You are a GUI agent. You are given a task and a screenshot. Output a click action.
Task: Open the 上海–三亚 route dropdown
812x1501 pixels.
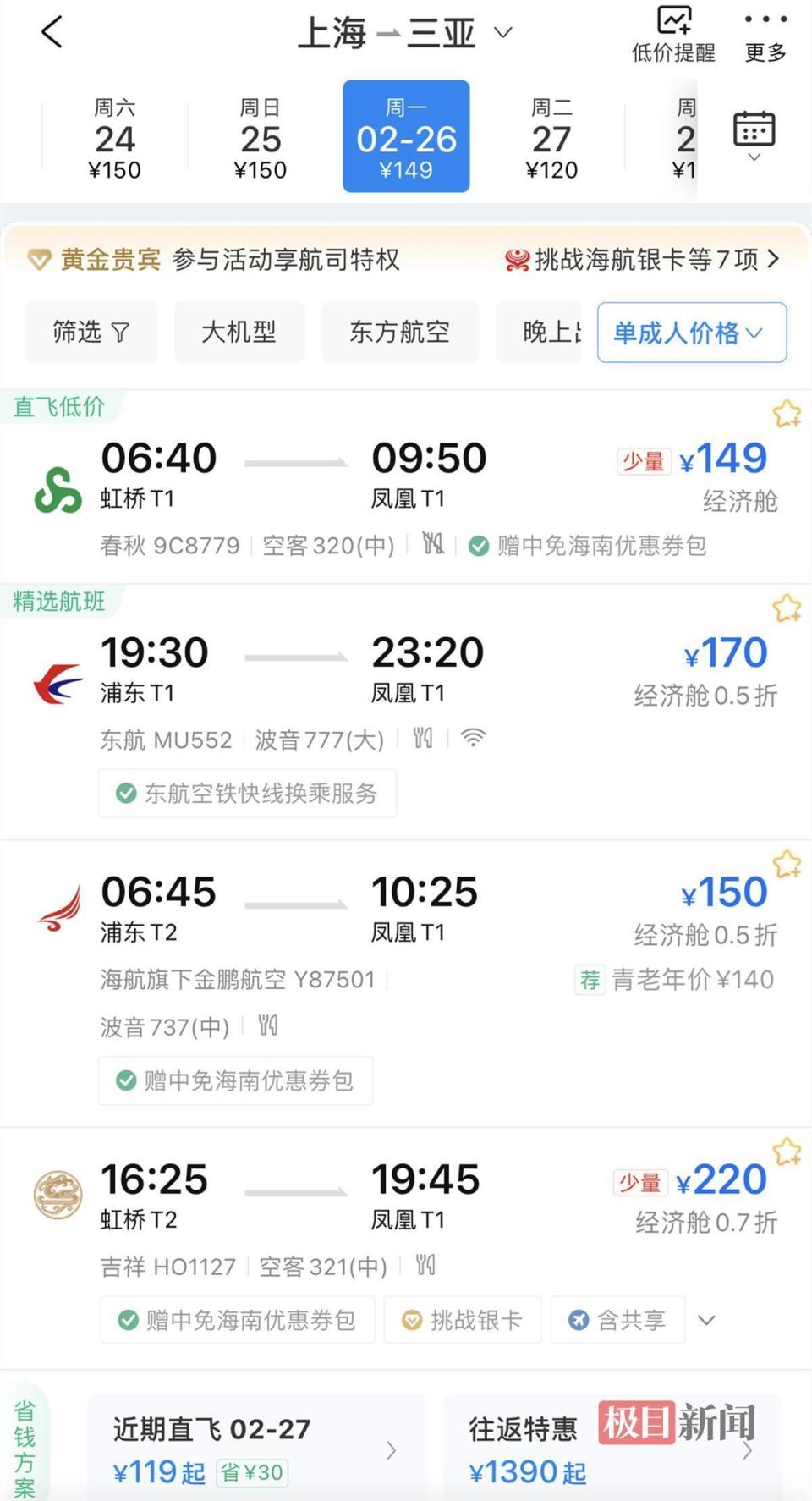point(405,33)
